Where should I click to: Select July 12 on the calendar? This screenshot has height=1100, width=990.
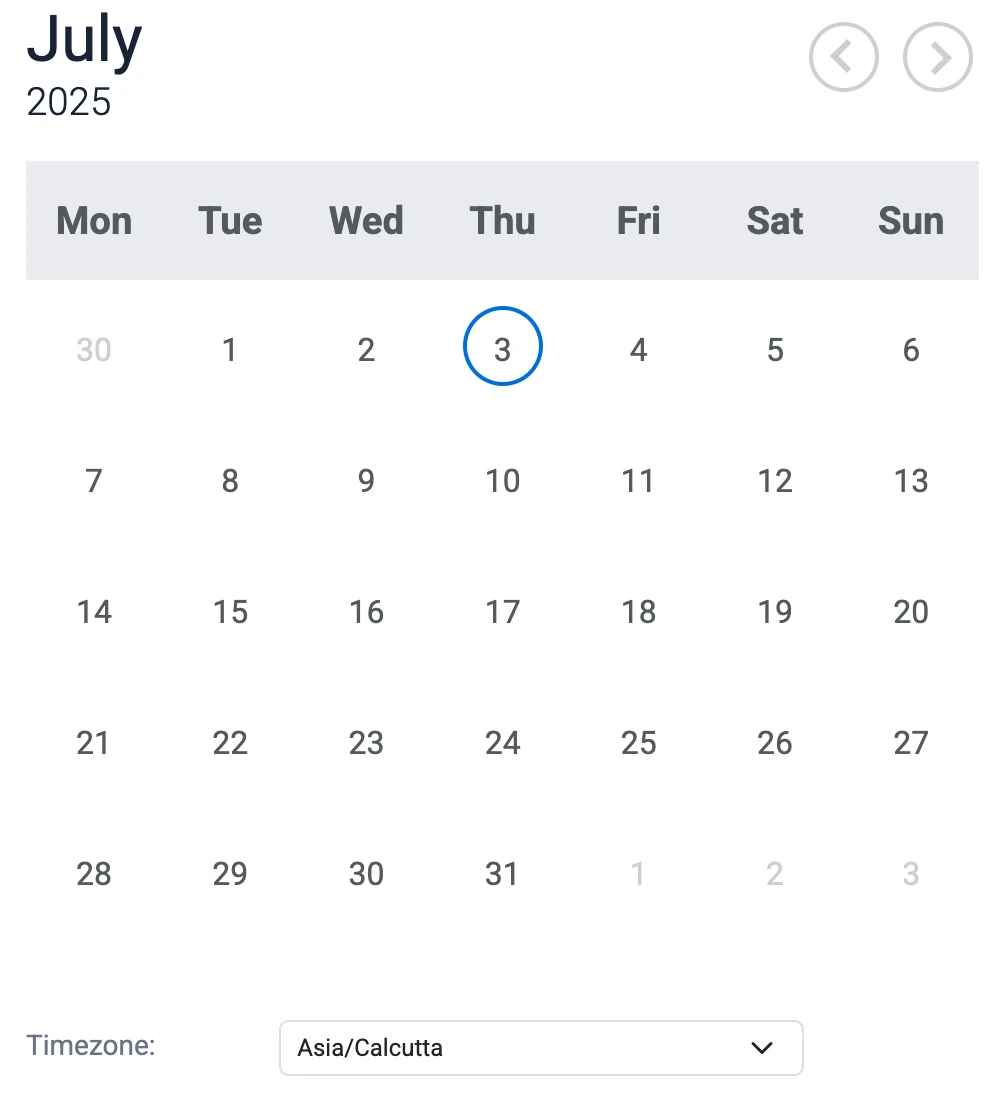[x=774, y=480]
